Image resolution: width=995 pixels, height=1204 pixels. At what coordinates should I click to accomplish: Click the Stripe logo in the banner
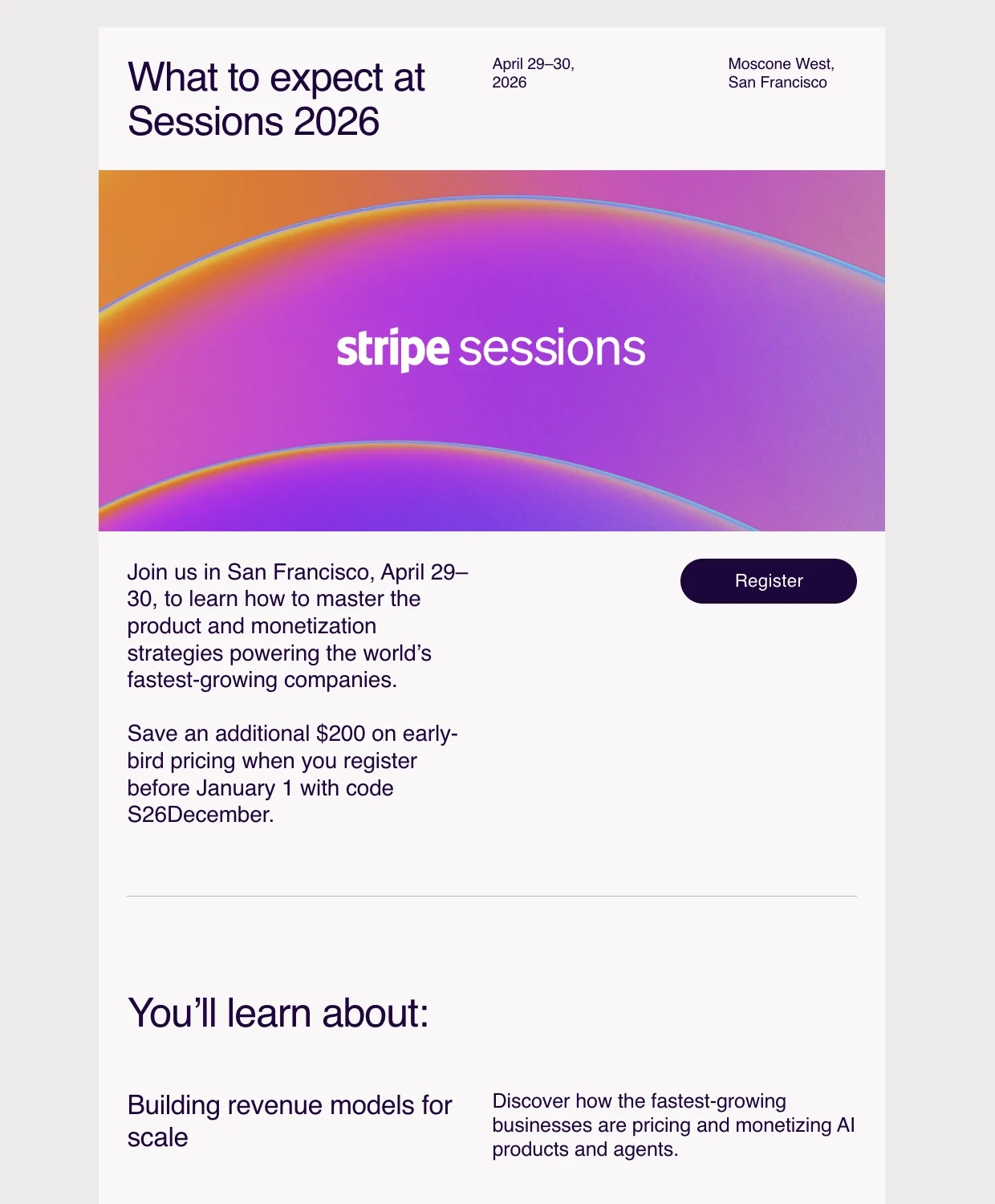392,348
